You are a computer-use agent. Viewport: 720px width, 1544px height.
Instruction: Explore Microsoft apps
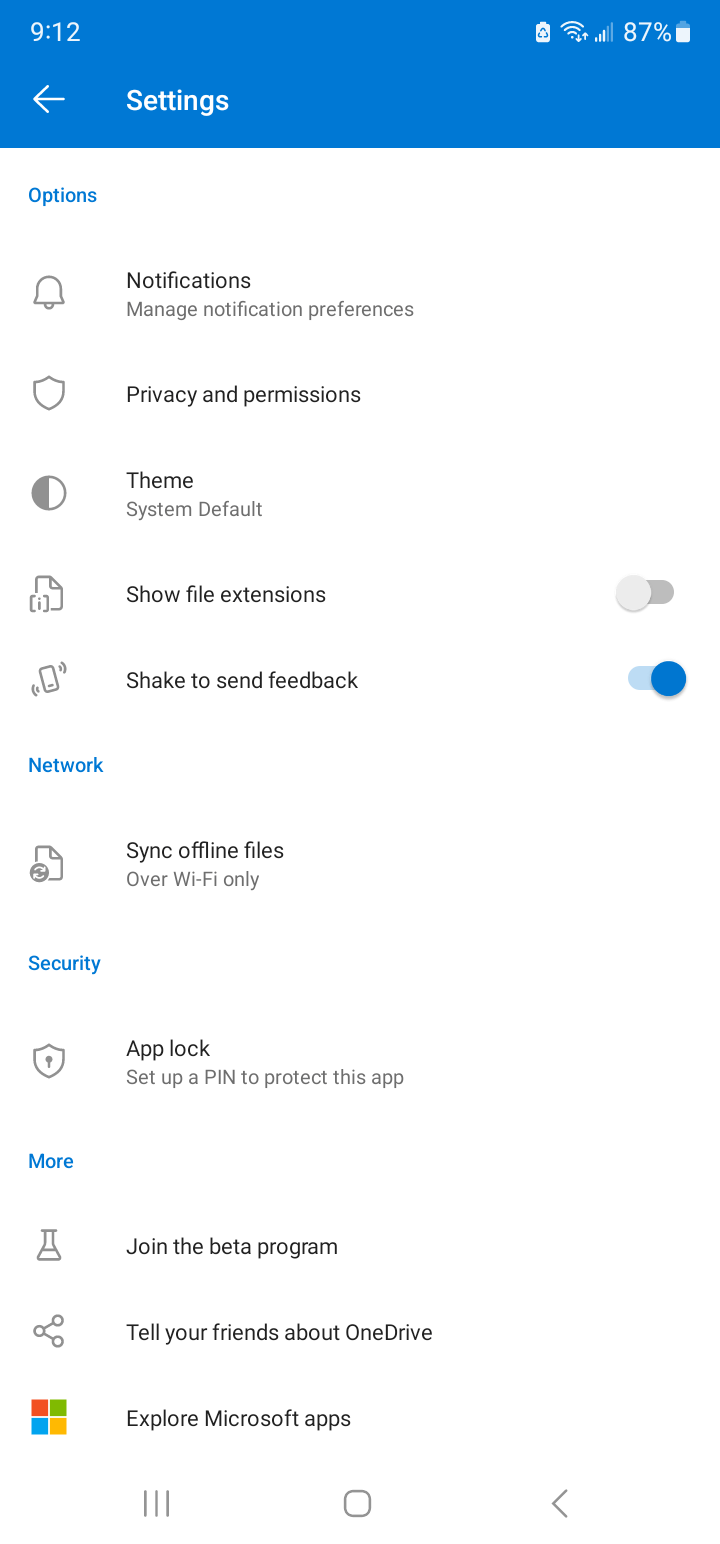[238, 1418]
